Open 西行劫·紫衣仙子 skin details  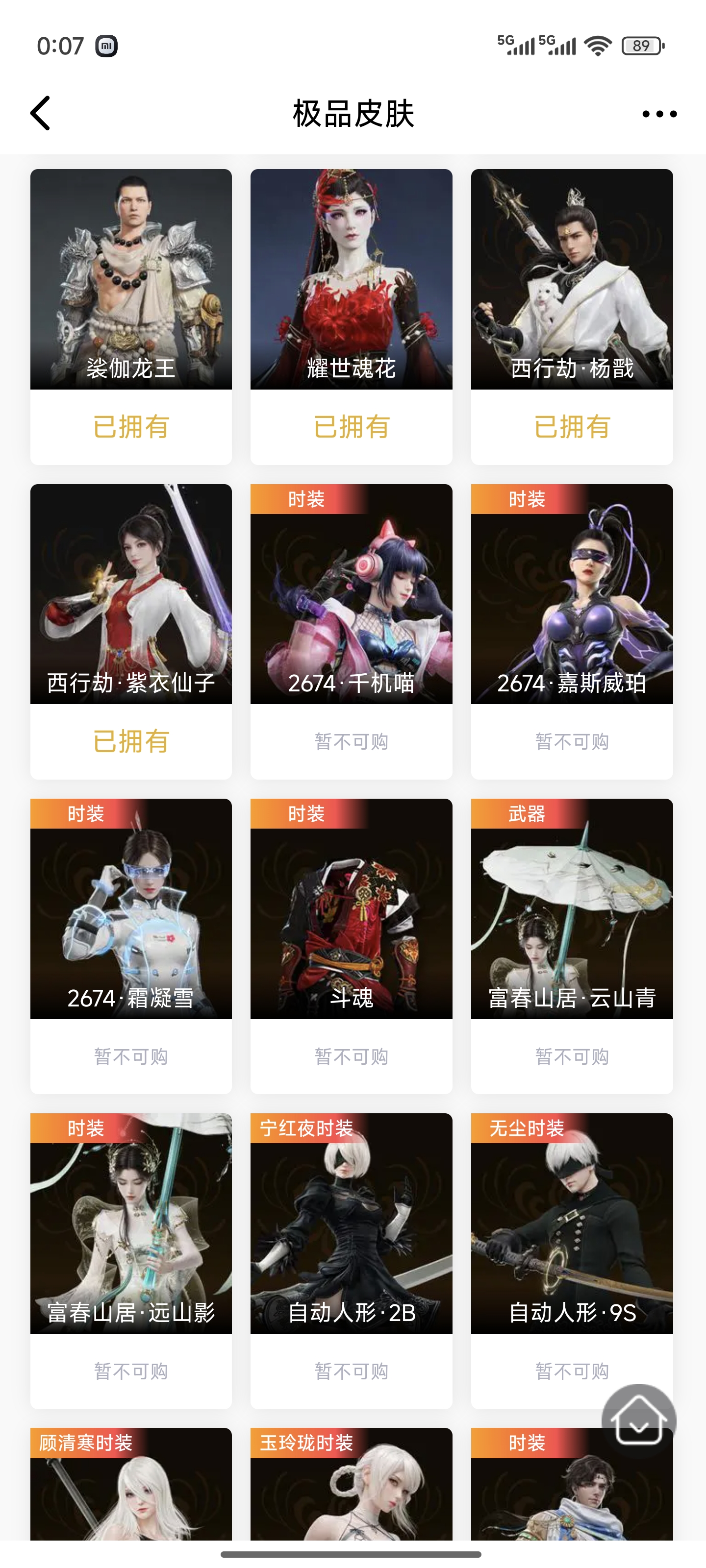pos(131,594)
